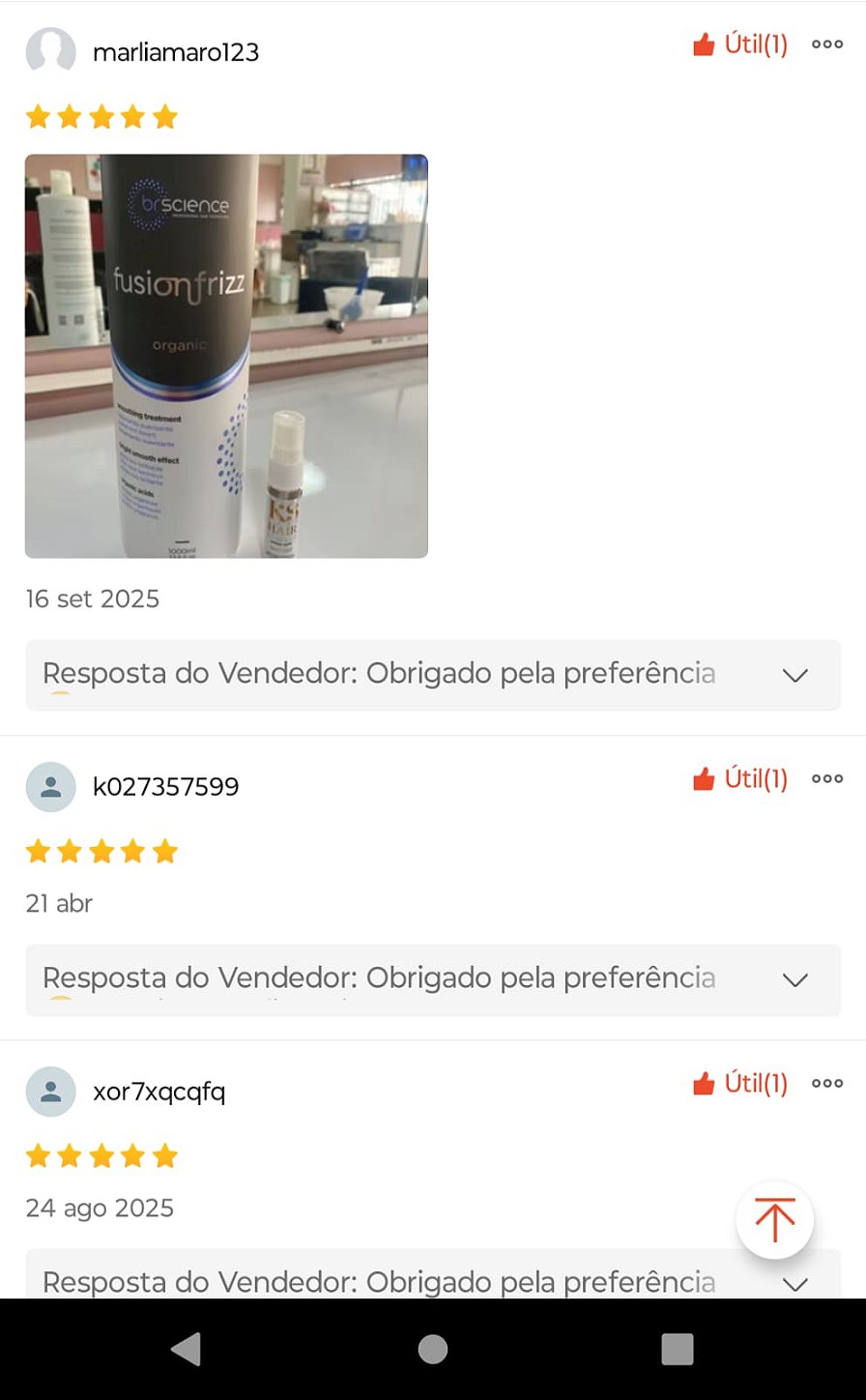Screen dimensions: 866x1400
Task: Open the more options menu on k027357599's review
Action: [x=827, y=778]
